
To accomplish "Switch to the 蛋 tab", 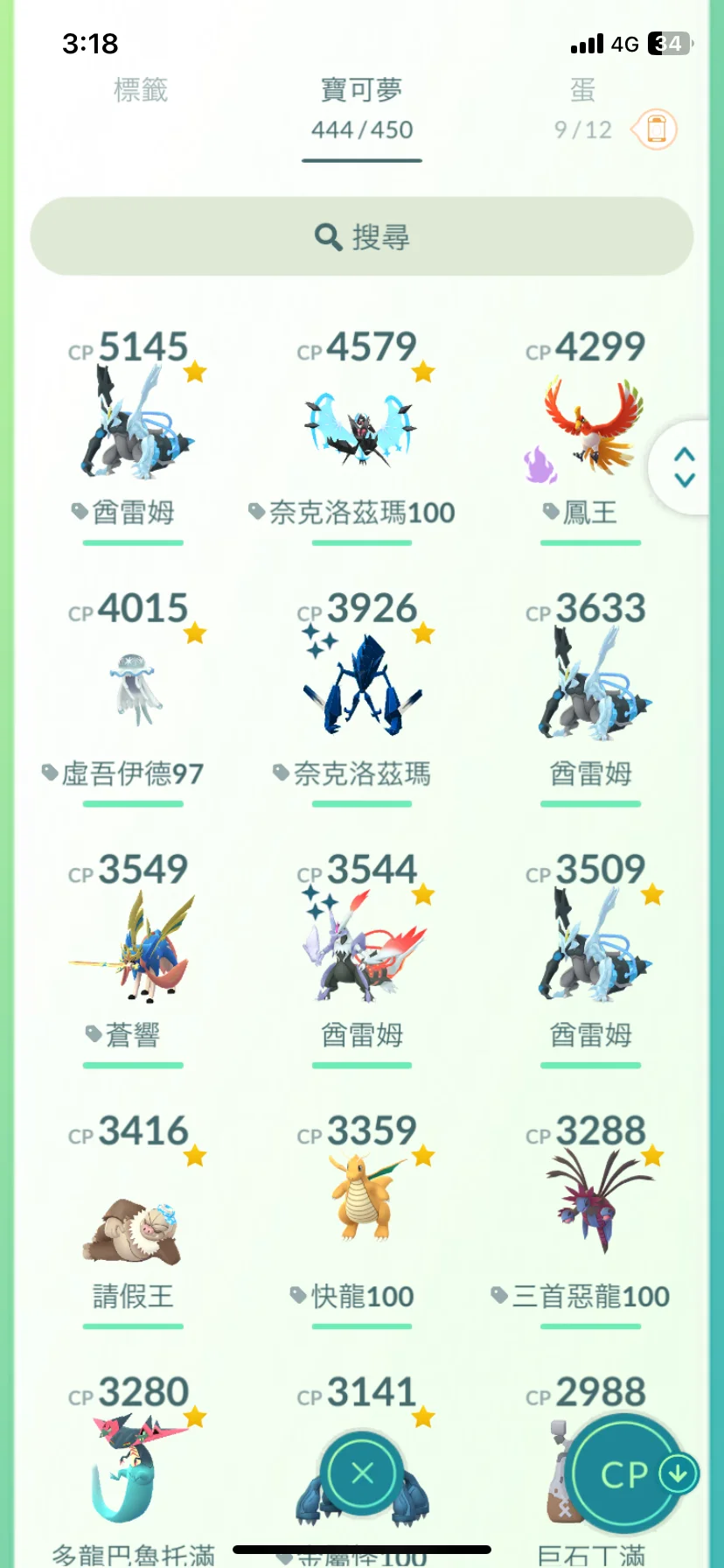I will 582,90.
